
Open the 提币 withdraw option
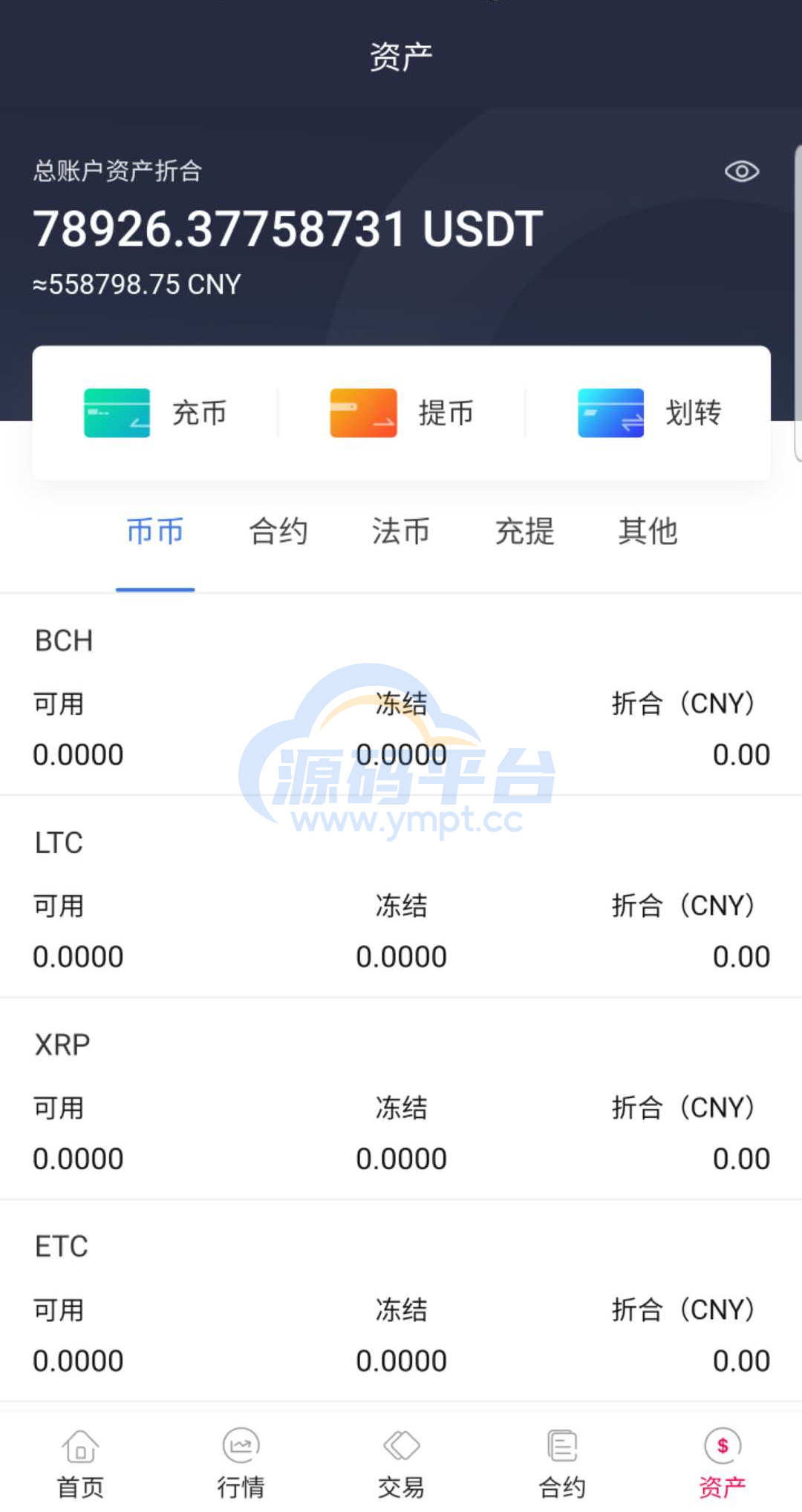pyautogui.click(x=402, y=413)
